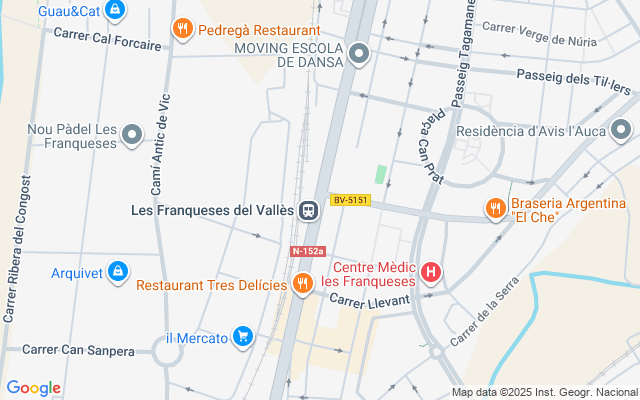Open the Pedregà Restaurant marker

pos(182,29)
